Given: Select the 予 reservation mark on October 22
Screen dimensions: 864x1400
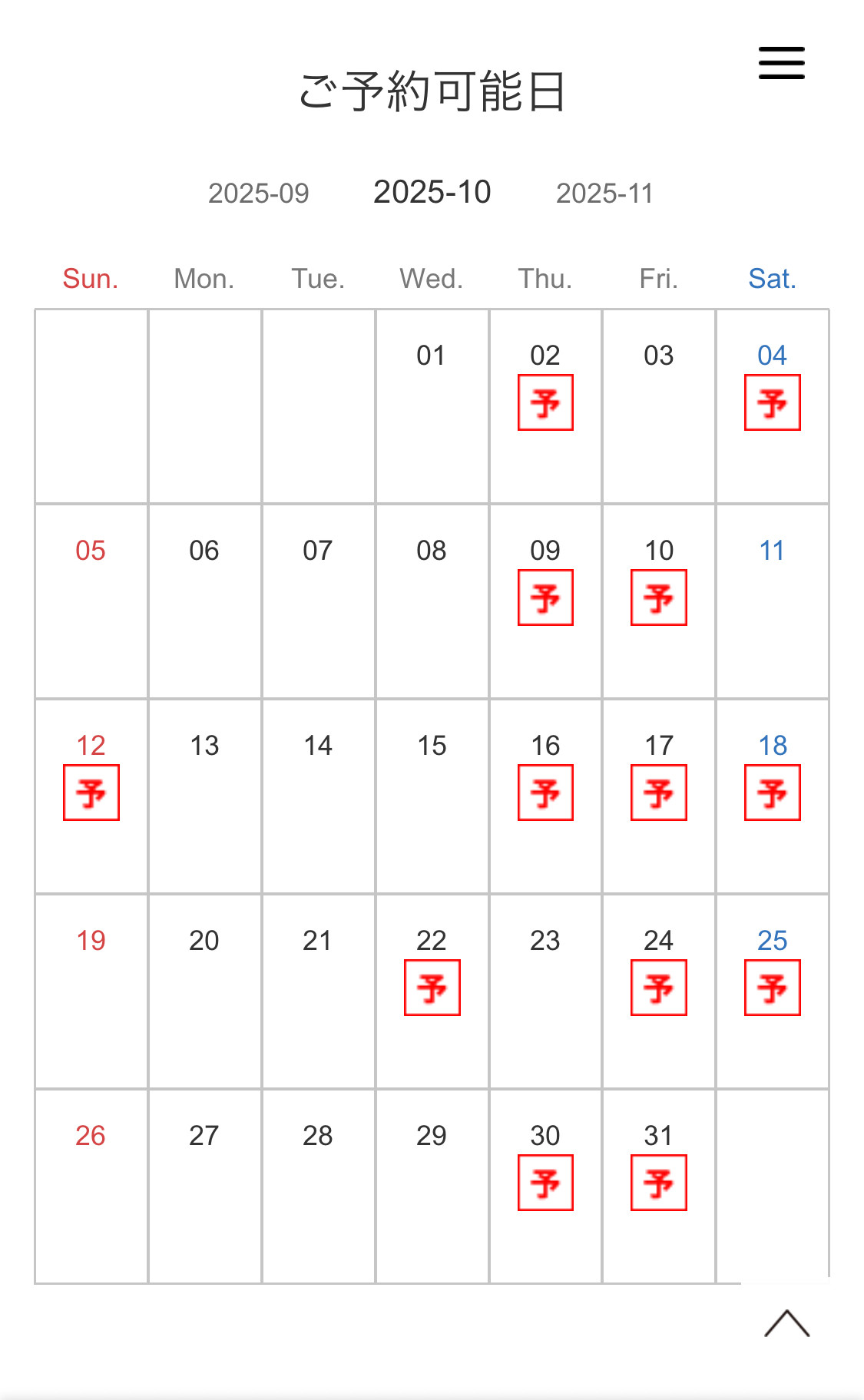Looking at the screenshot, I should click(432, 988).
